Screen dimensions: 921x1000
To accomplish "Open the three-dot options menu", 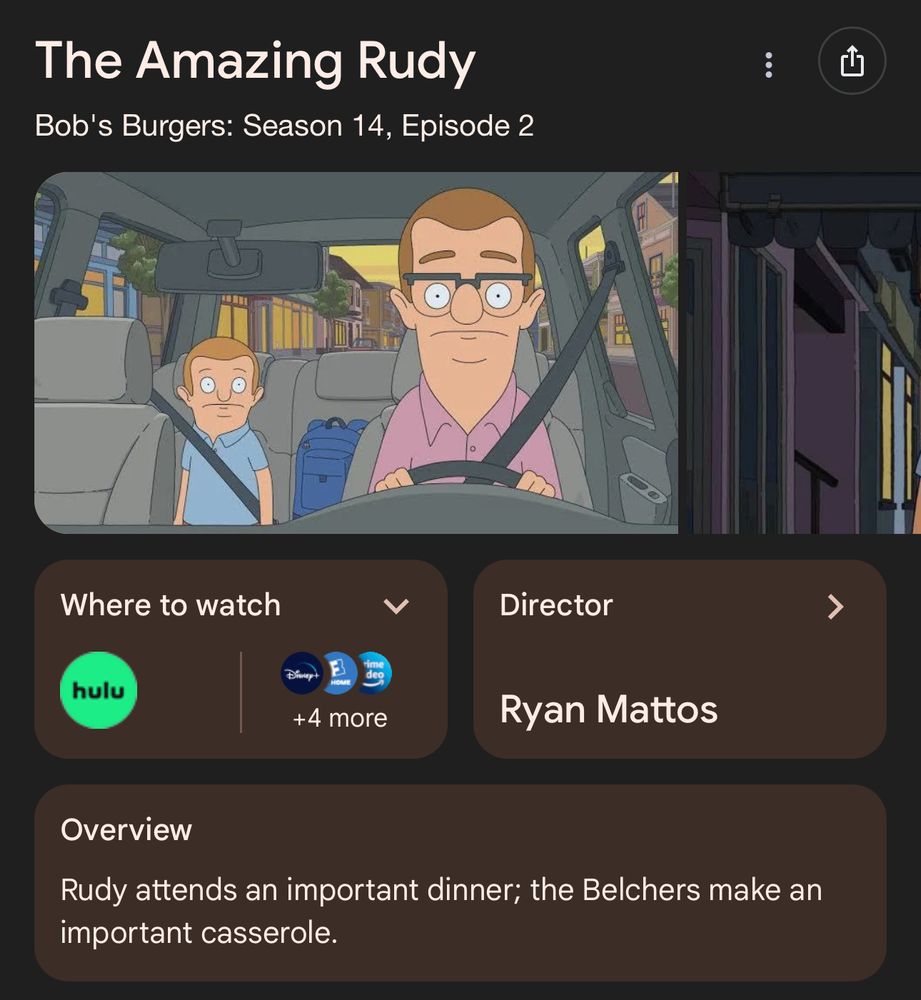I will (x=768, y=64).
